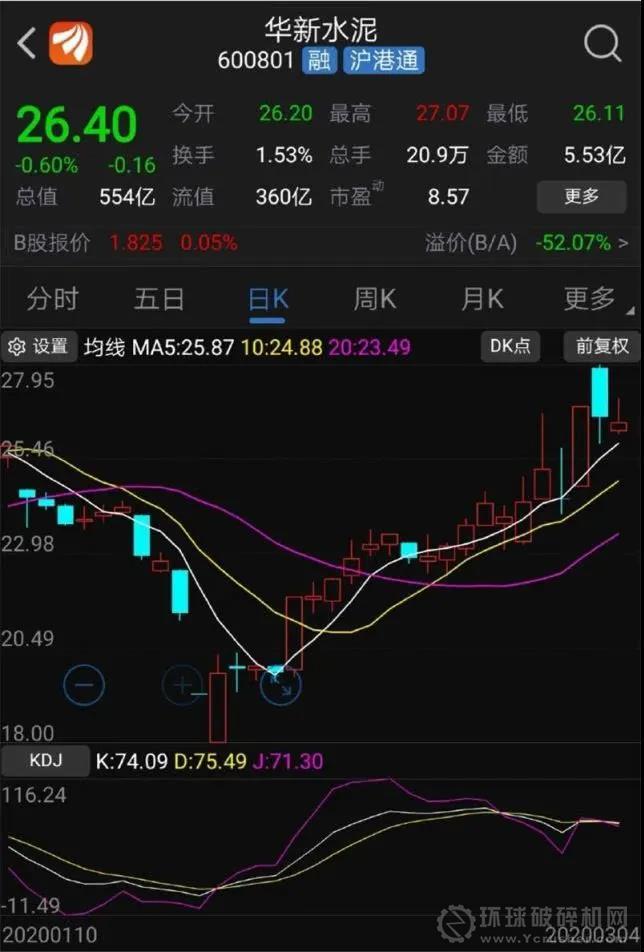Open chart 设置 settings
The image size is (644, 952).
39,347
